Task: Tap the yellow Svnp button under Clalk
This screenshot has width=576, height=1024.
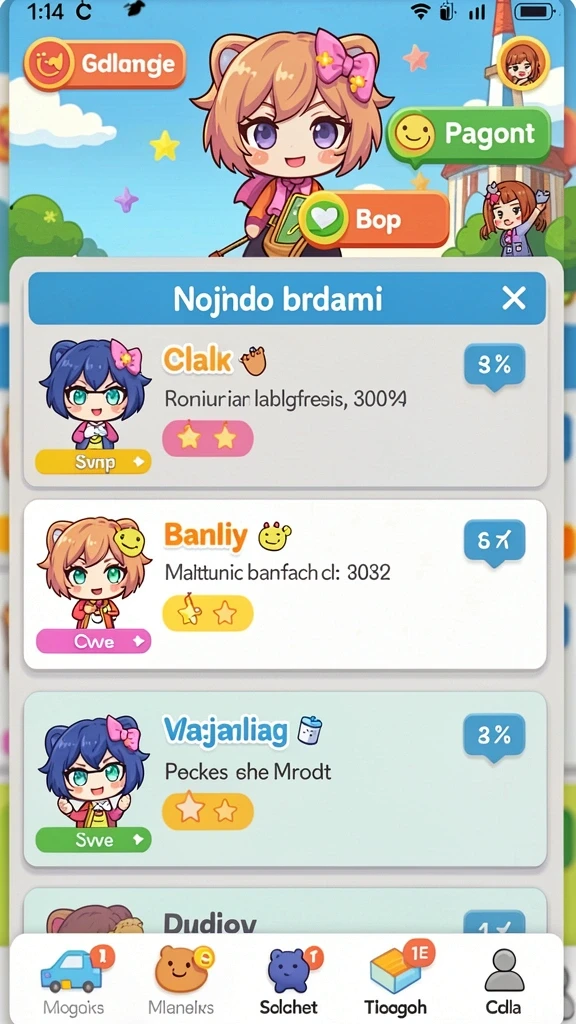Action: click(93, 462)
